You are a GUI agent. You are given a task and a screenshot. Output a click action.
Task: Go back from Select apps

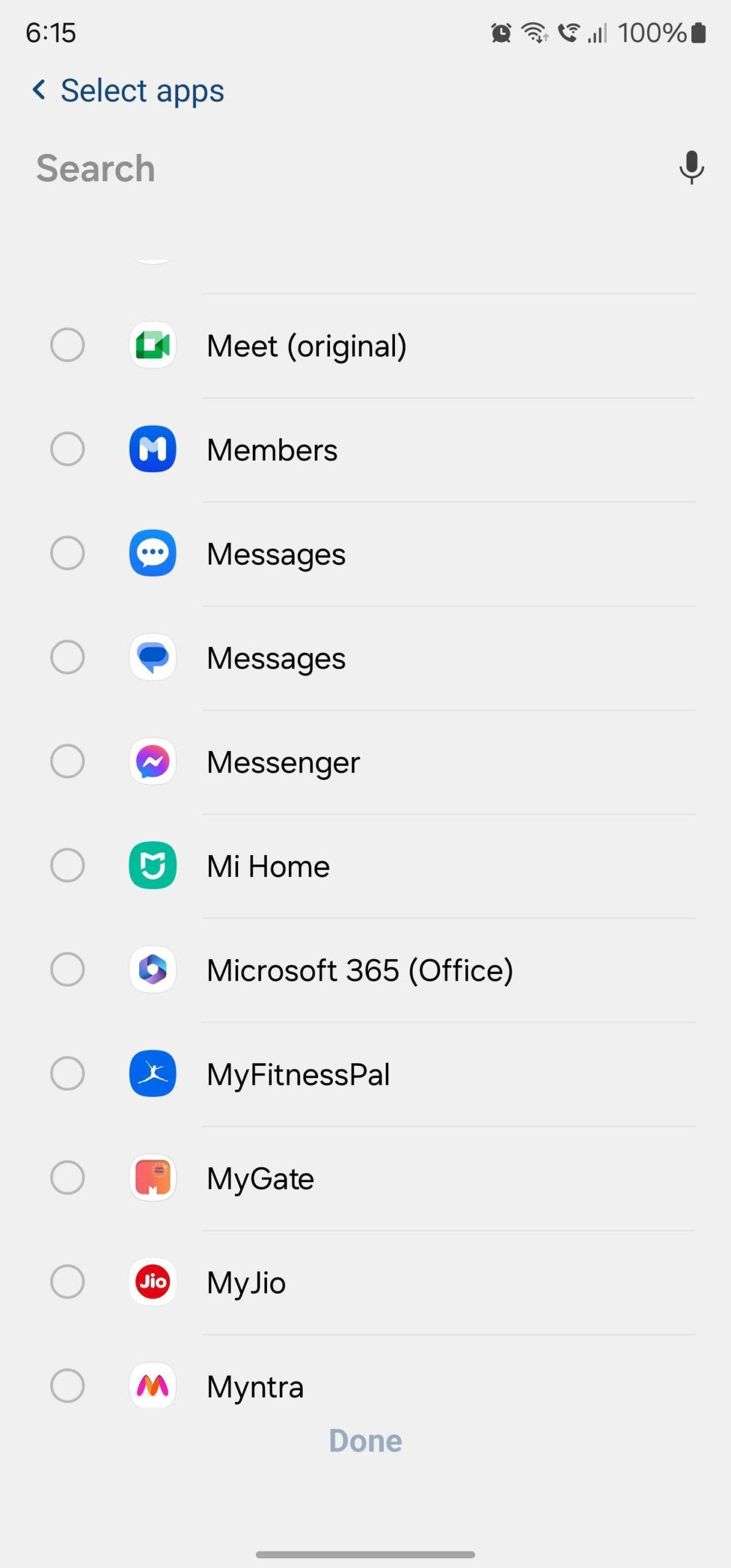click(39, 90)
